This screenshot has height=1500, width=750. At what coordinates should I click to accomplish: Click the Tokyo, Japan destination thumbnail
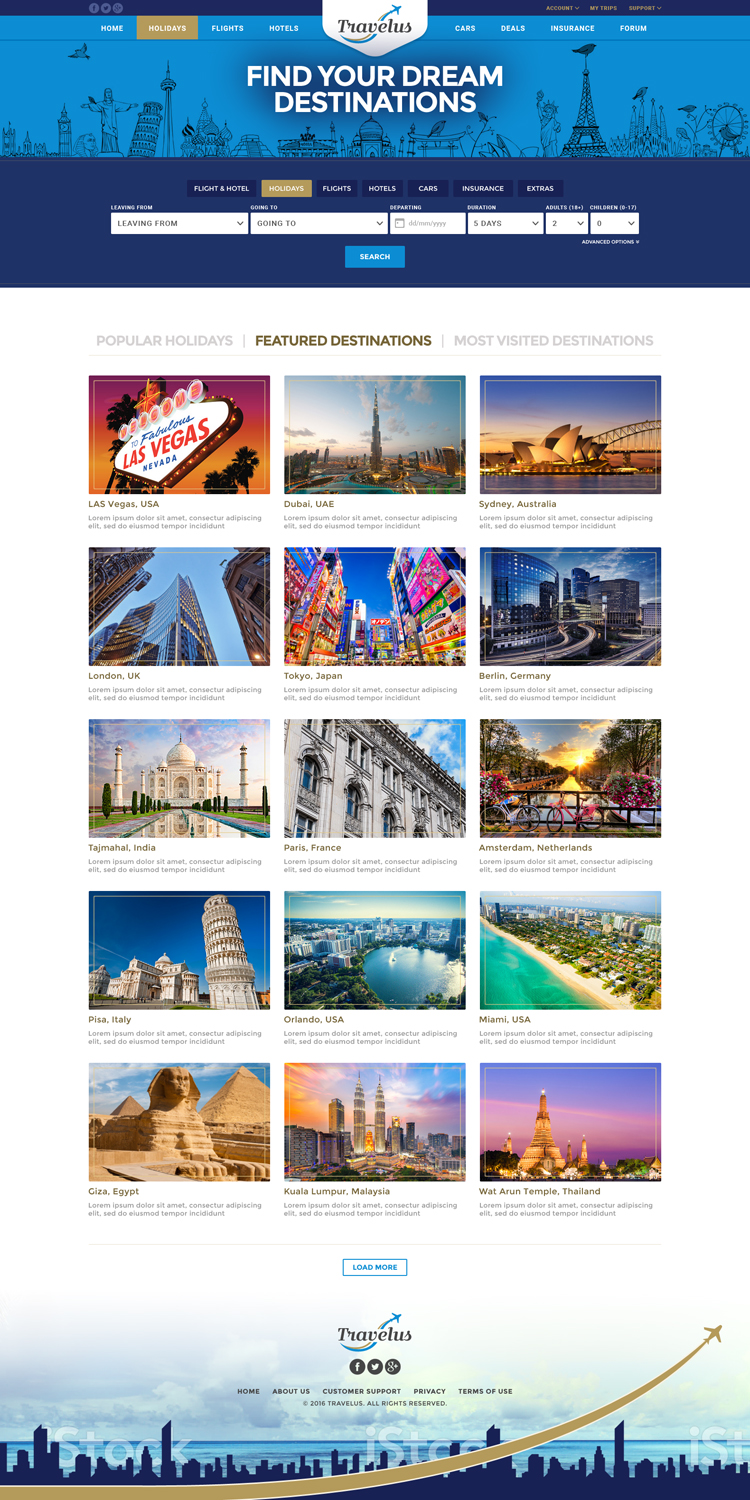374,606
